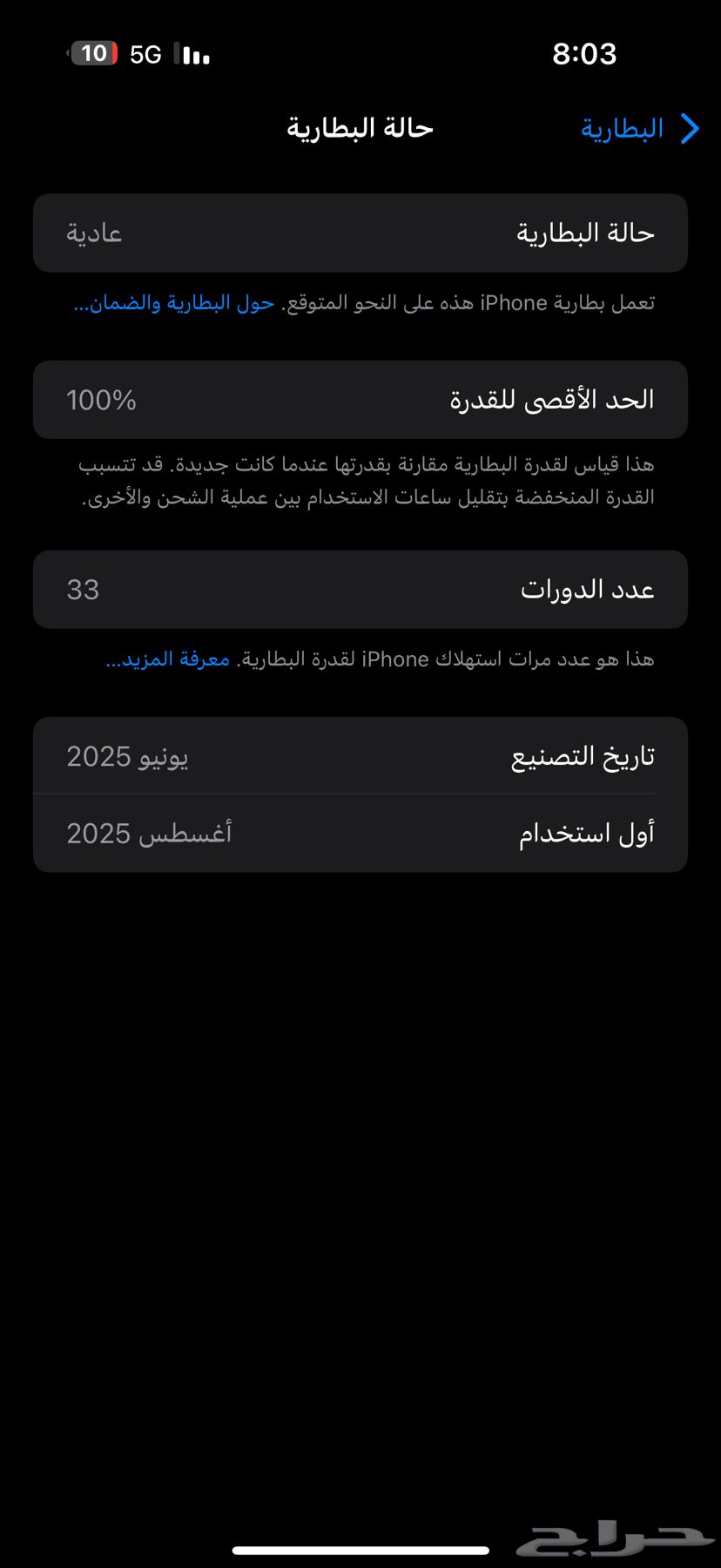Tap the home indicator bar at bottom

pyautogui.click(x=360, y=1544)
